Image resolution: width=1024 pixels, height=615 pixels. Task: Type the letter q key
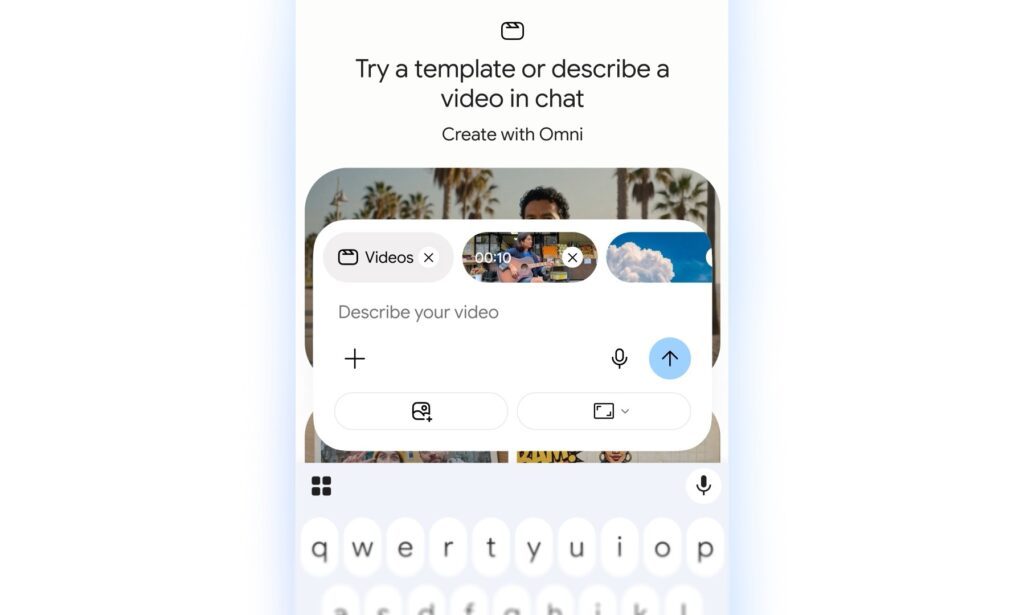(319, 548)
